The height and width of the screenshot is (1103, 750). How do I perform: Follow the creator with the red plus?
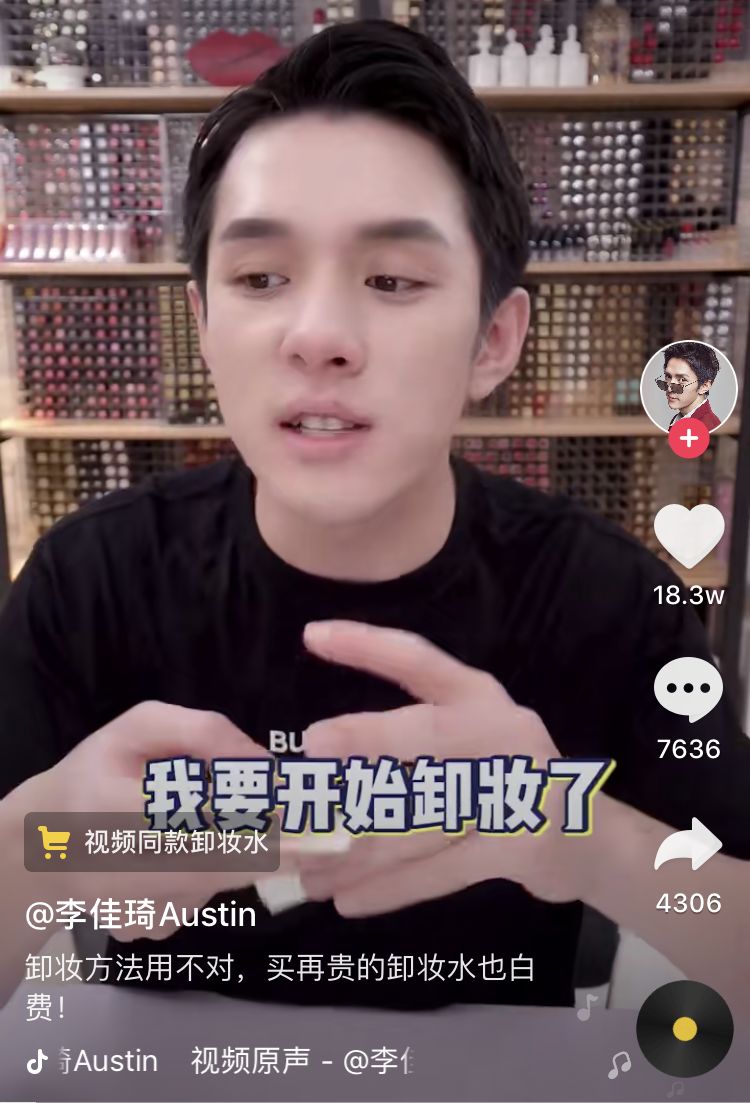coord(688,438)
